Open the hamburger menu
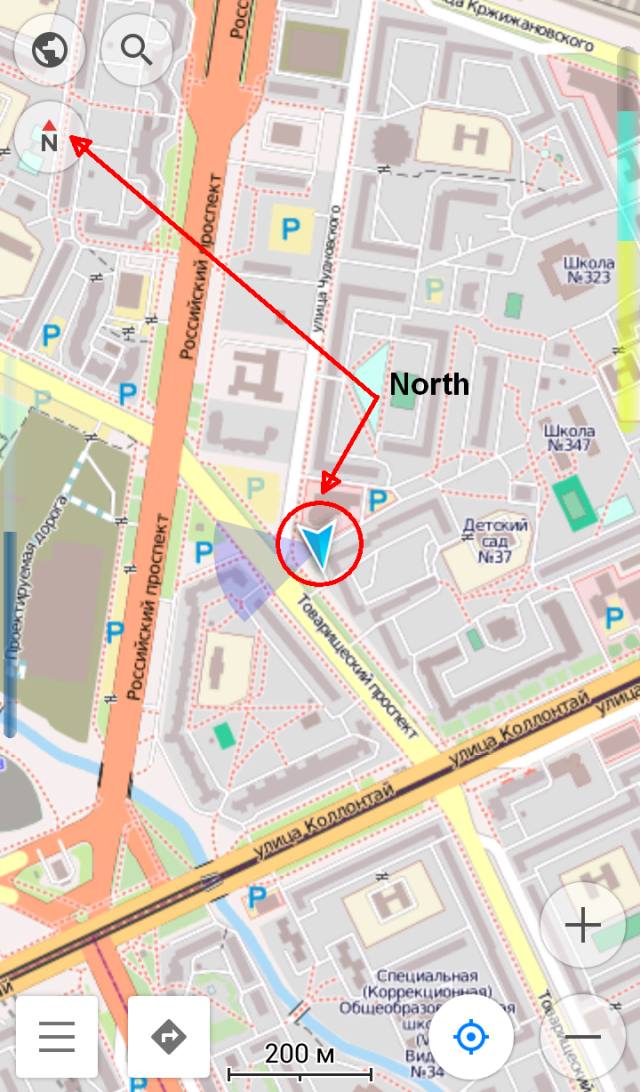 57,1036
